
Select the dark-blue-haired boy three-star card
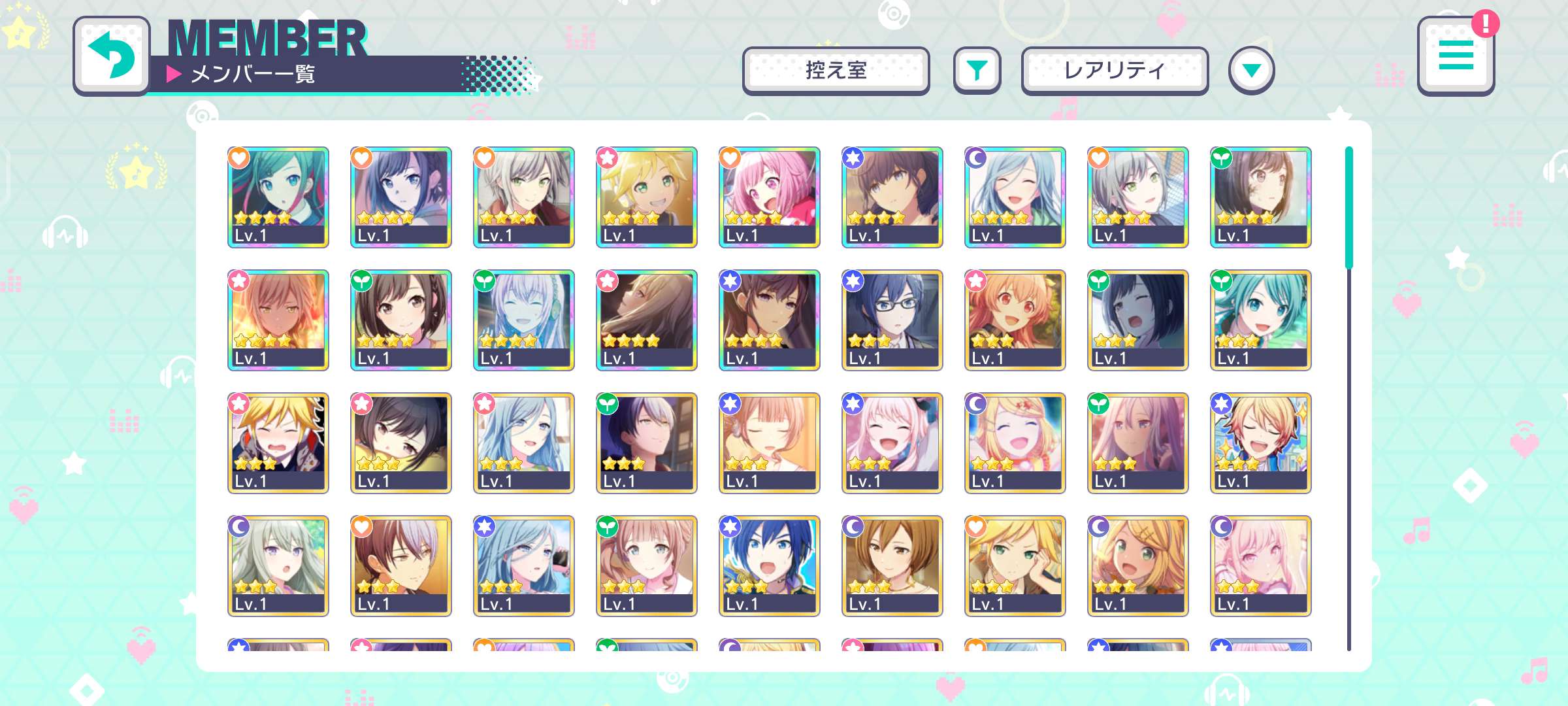[769, 565]
